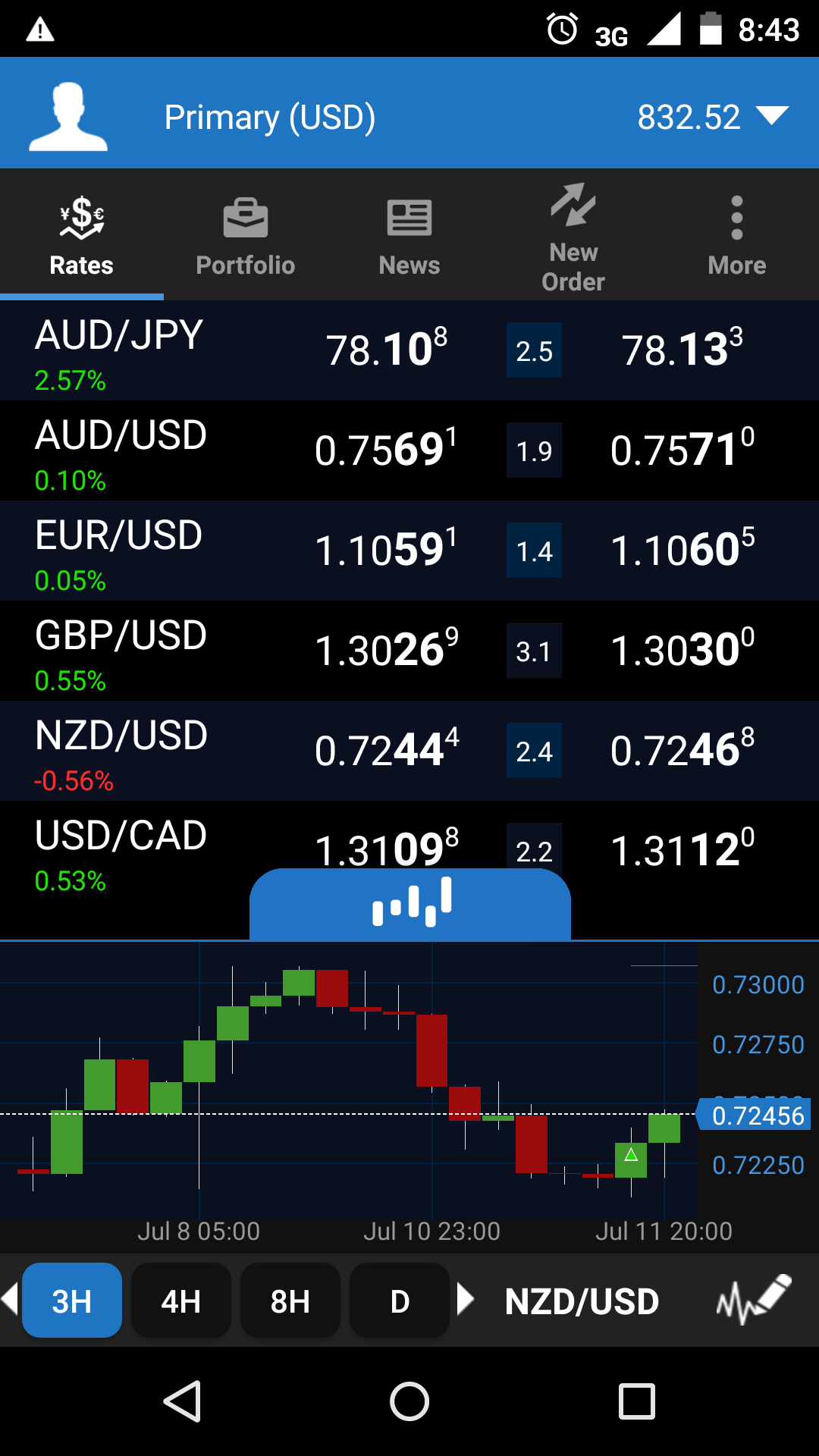819x1456 pixels.
Task: Start a New Order
Action: pos(573,236)
